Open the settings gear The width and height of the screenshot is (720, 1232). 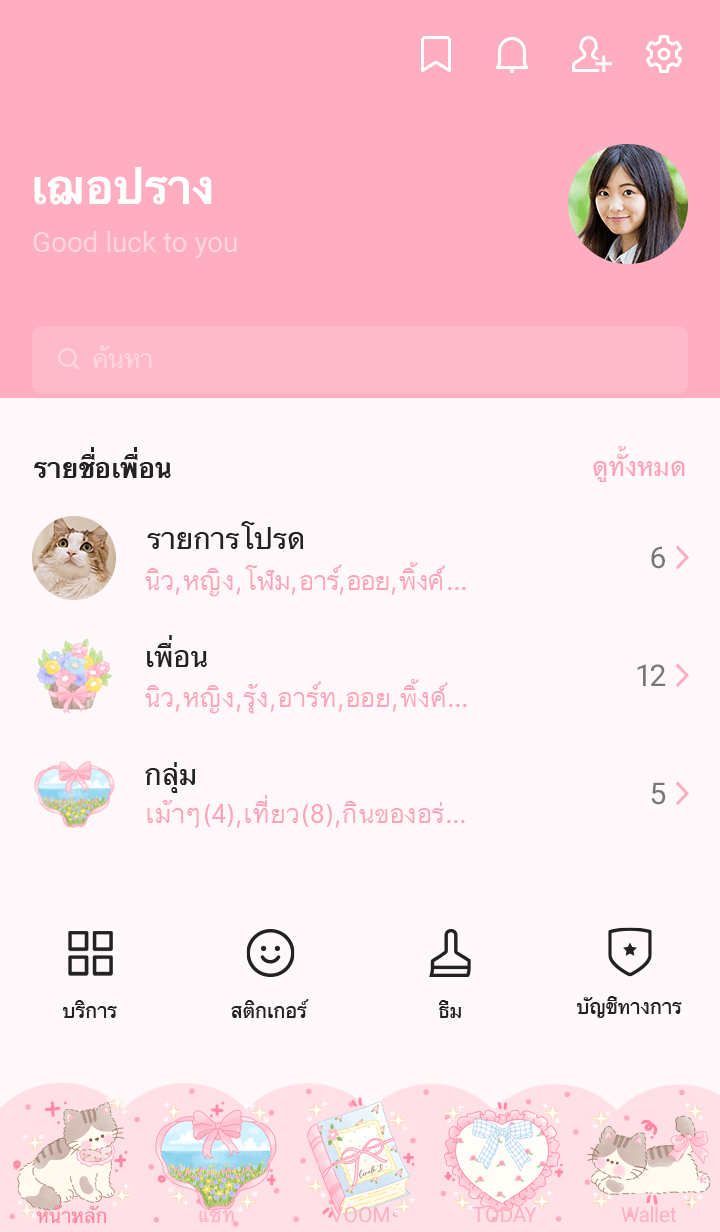(x=664, y=54)
